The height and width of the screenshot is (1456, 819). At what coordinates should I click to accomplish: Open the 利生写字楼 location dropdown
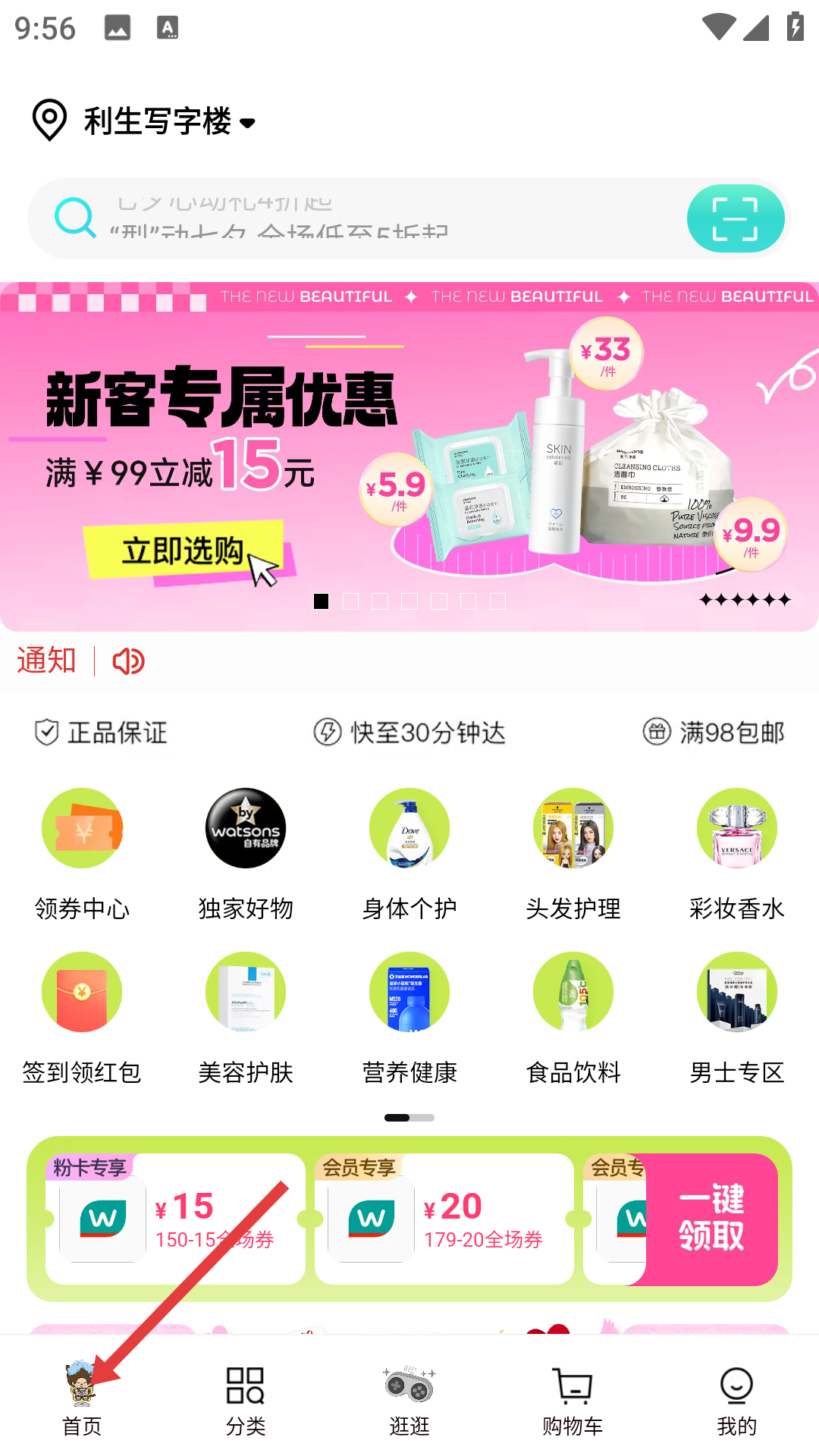tap(144, 121)
